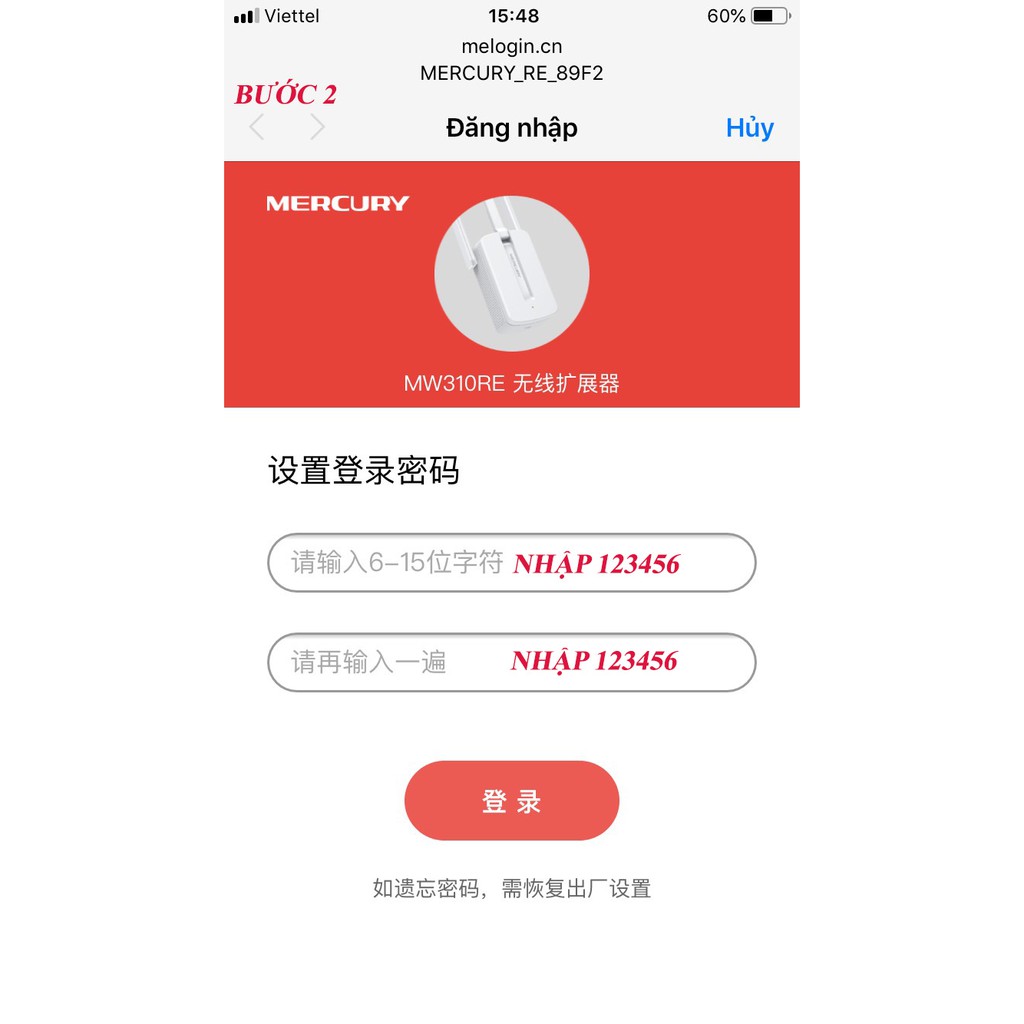The height and width of the screenshot is (1024, 1024).
Task: Go back using the left arrow
Action: [x=257, y=127]
